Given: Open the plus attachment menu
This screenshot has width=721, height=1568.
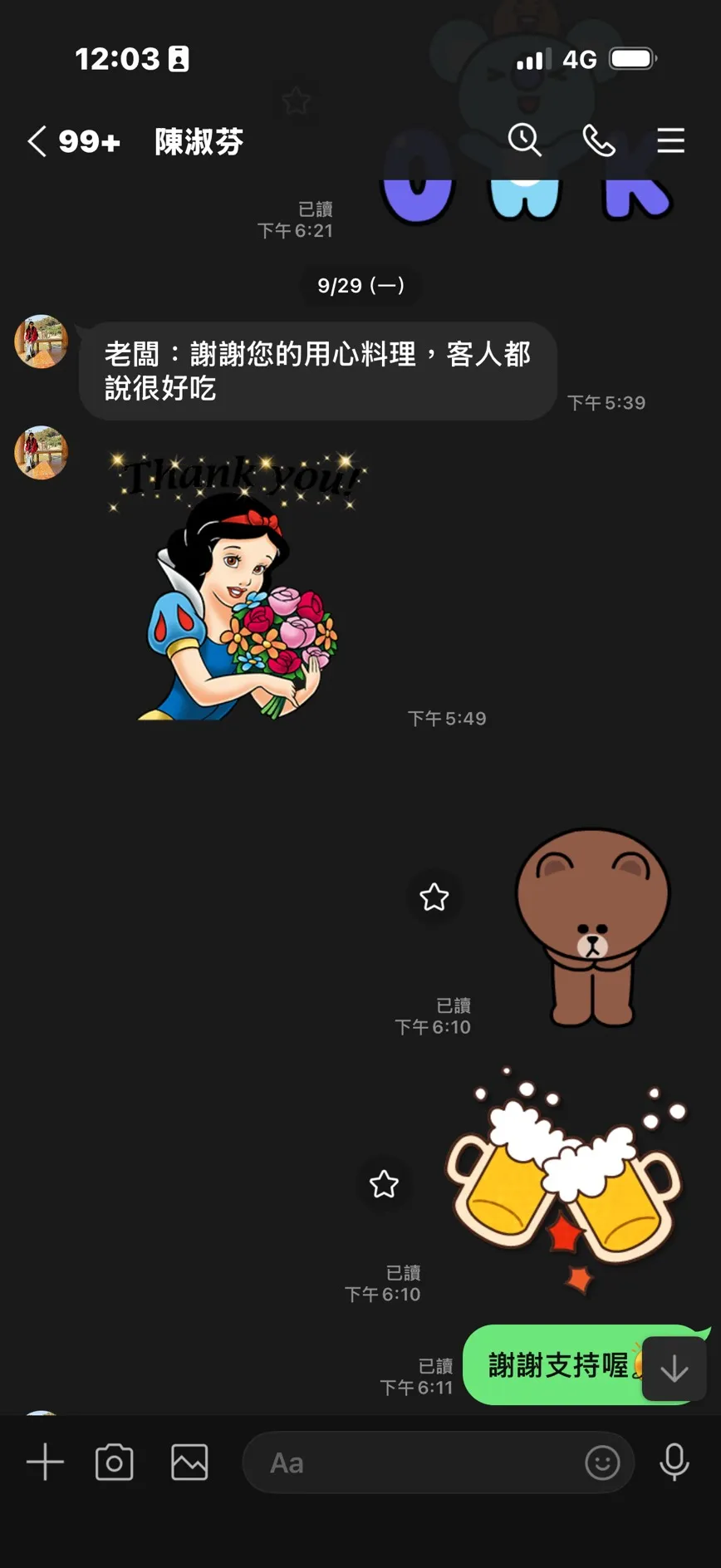Looking at the screenshot, I should tap(45, 1462).
